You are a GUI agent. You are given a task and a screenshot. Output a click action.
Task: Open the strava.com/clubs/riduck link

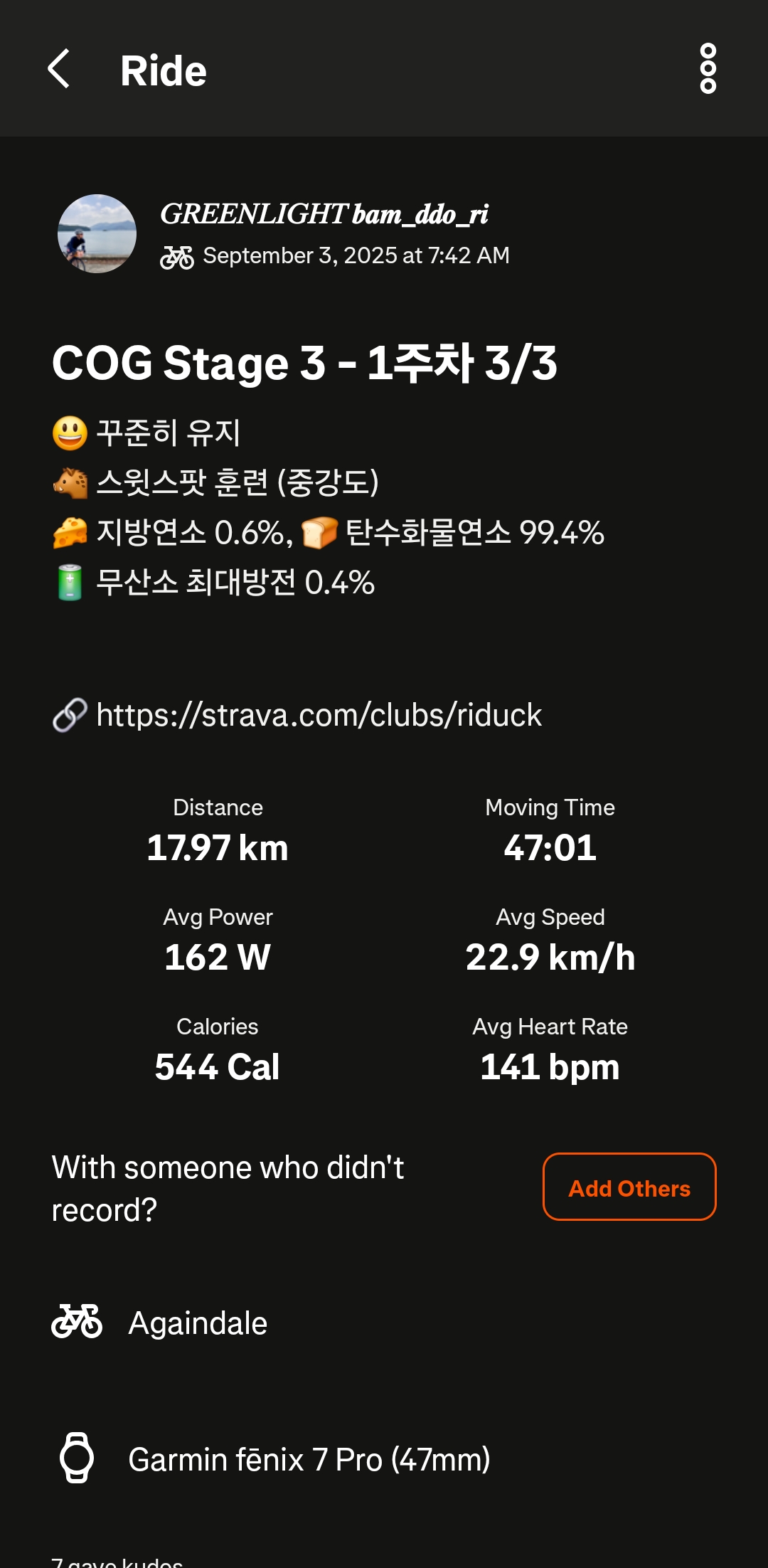(x=319, y=715)
